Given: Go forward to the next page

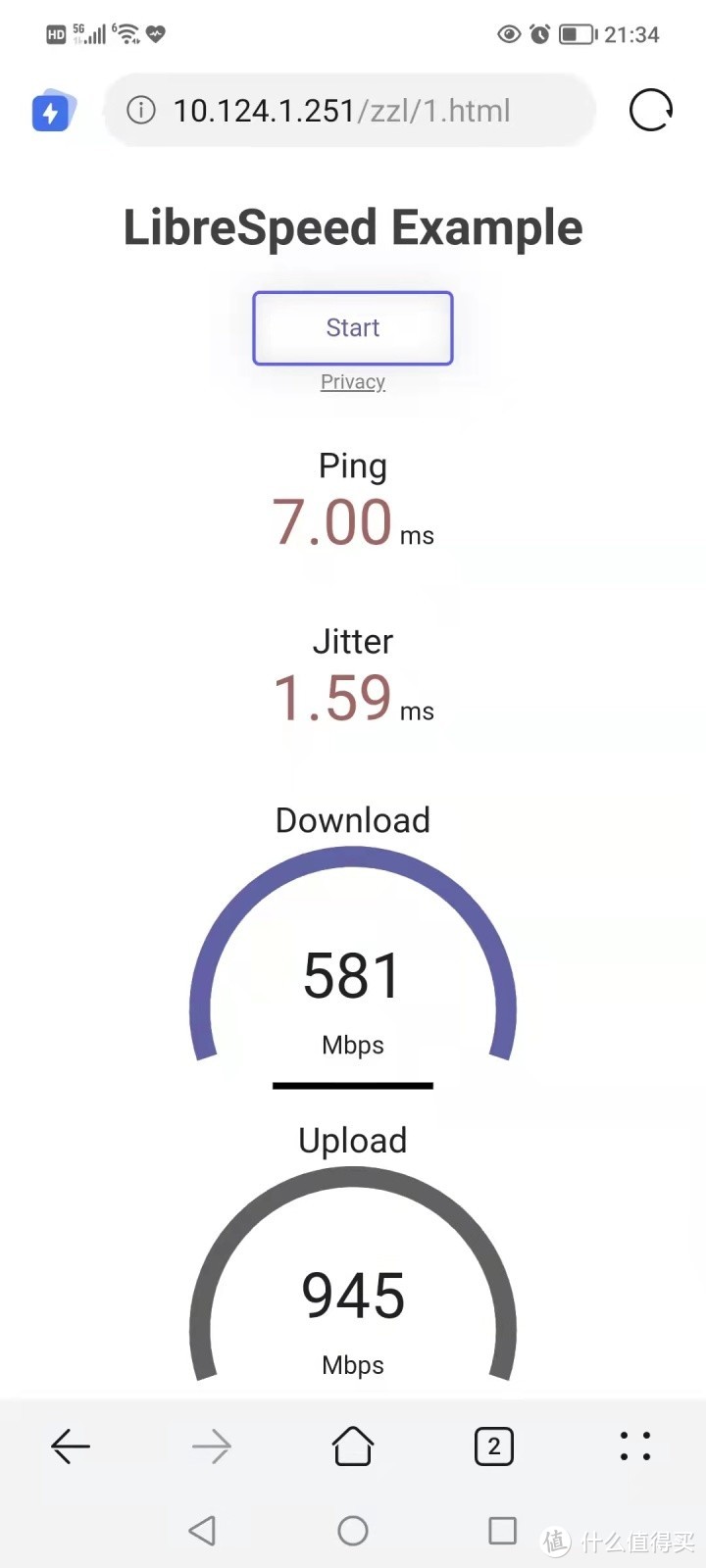Looking at the screenshot, I should point(212,1446).
